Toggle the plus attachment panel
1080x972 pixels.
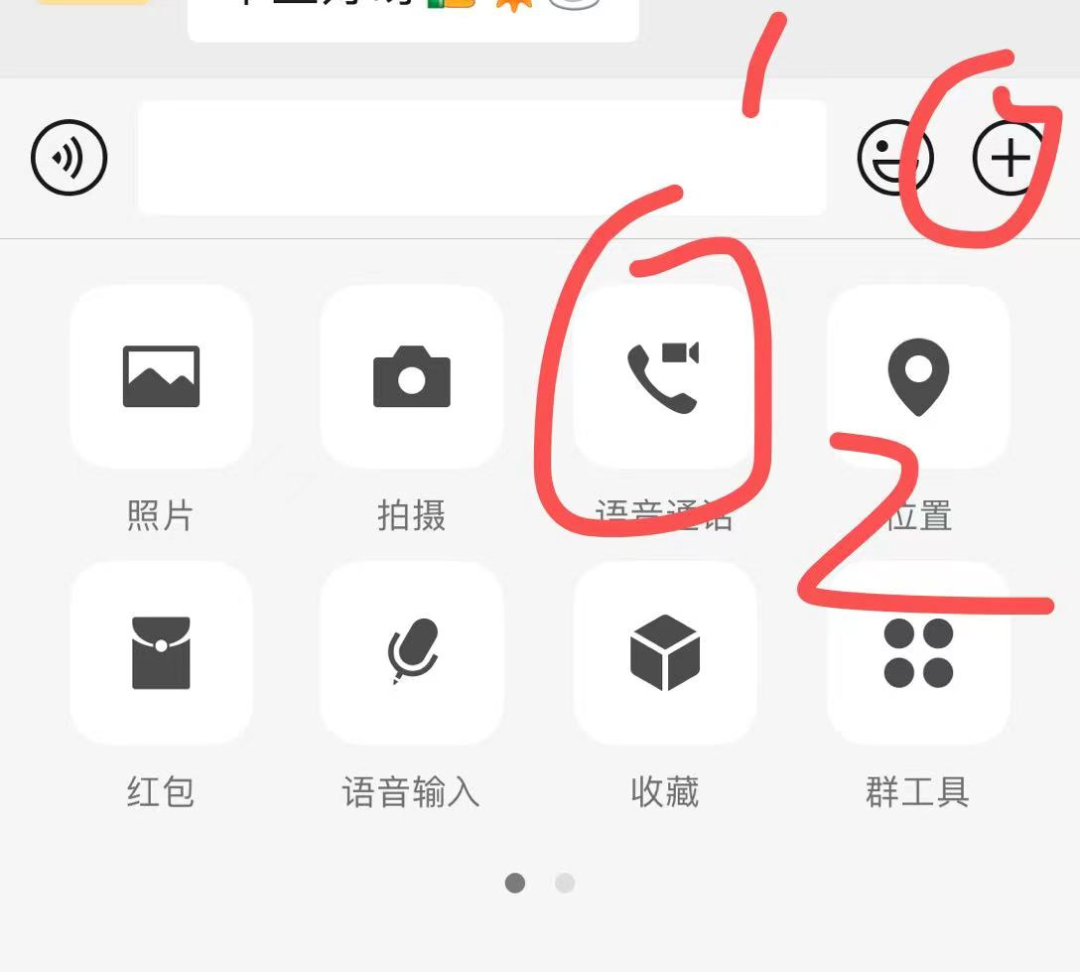pos(1010,158)
